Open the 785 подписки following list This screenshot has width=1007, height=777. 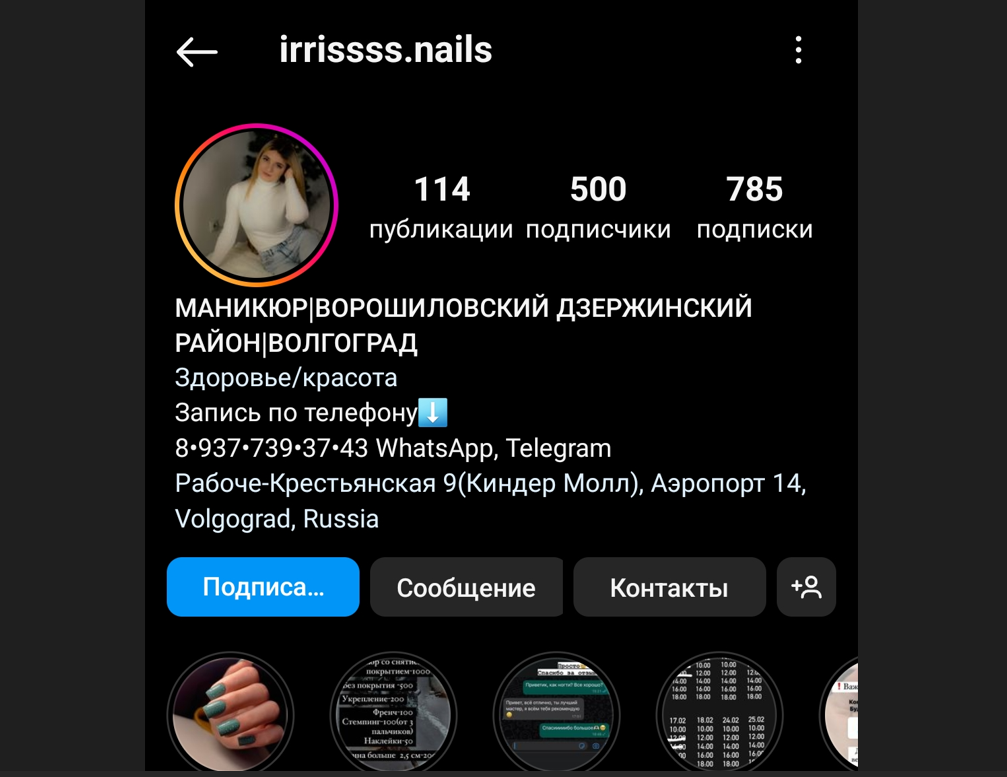(x=754, y=207)
